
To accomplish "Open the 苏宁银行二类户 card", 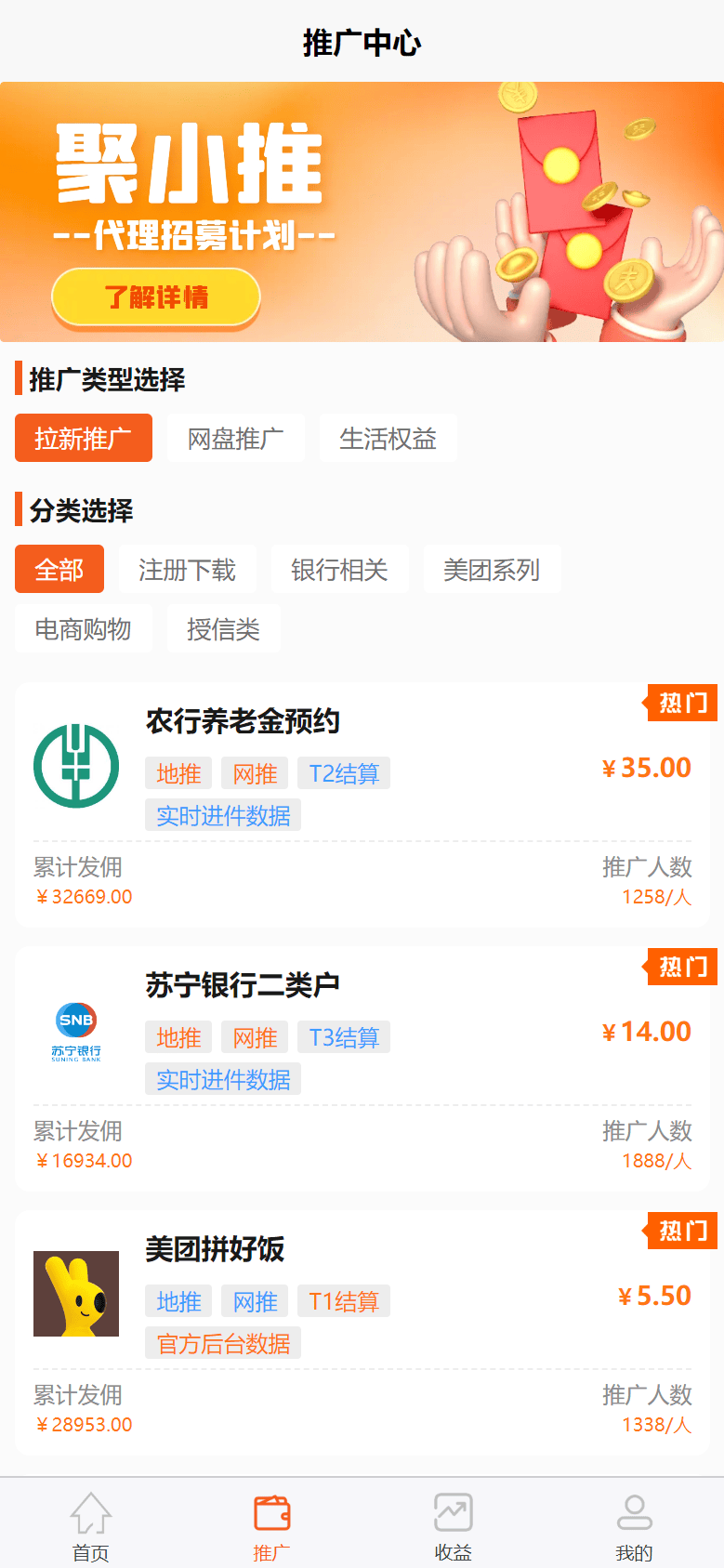I will (362, 1069).
